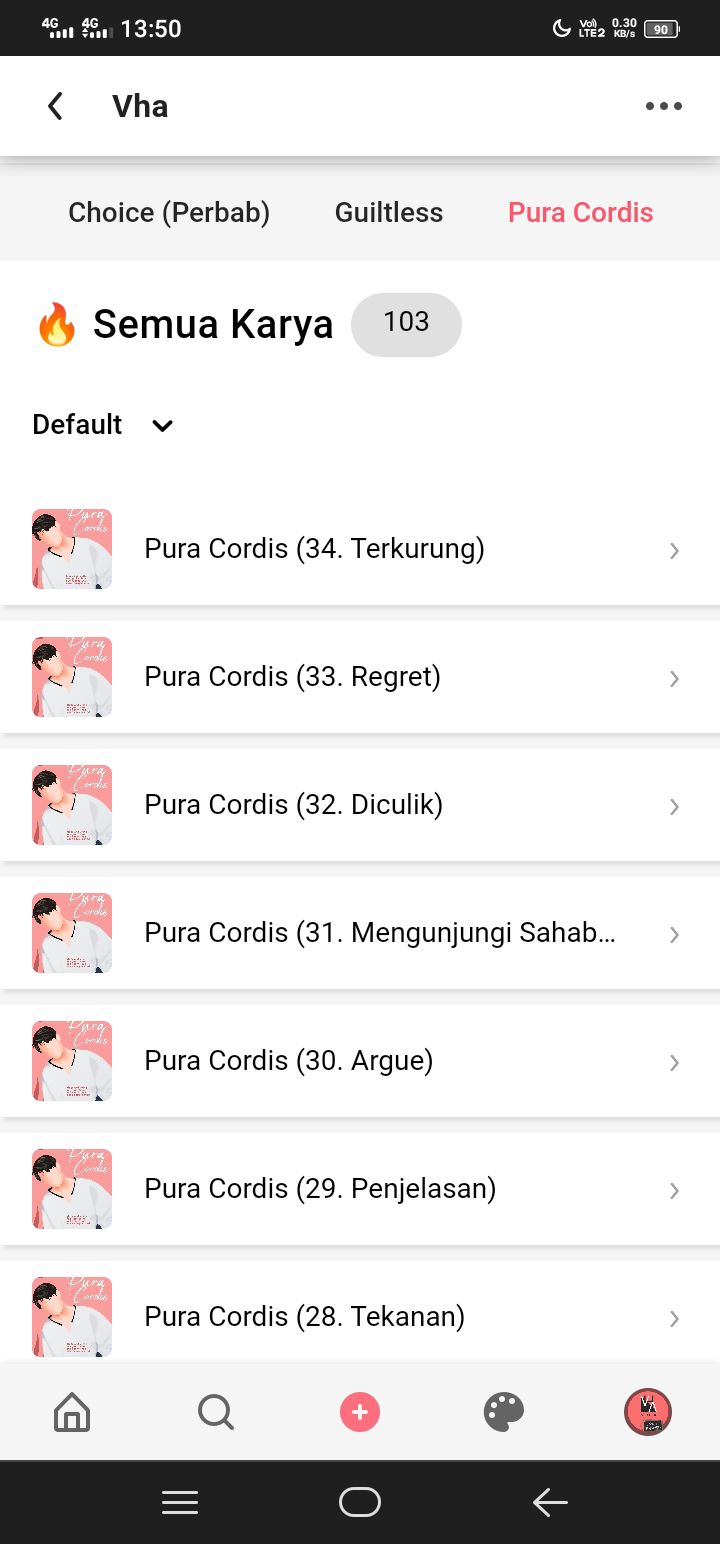This screenshot has height=1544, width=720.
Task: Expand the Default sort dropdown
Action: tap(103, 425)
